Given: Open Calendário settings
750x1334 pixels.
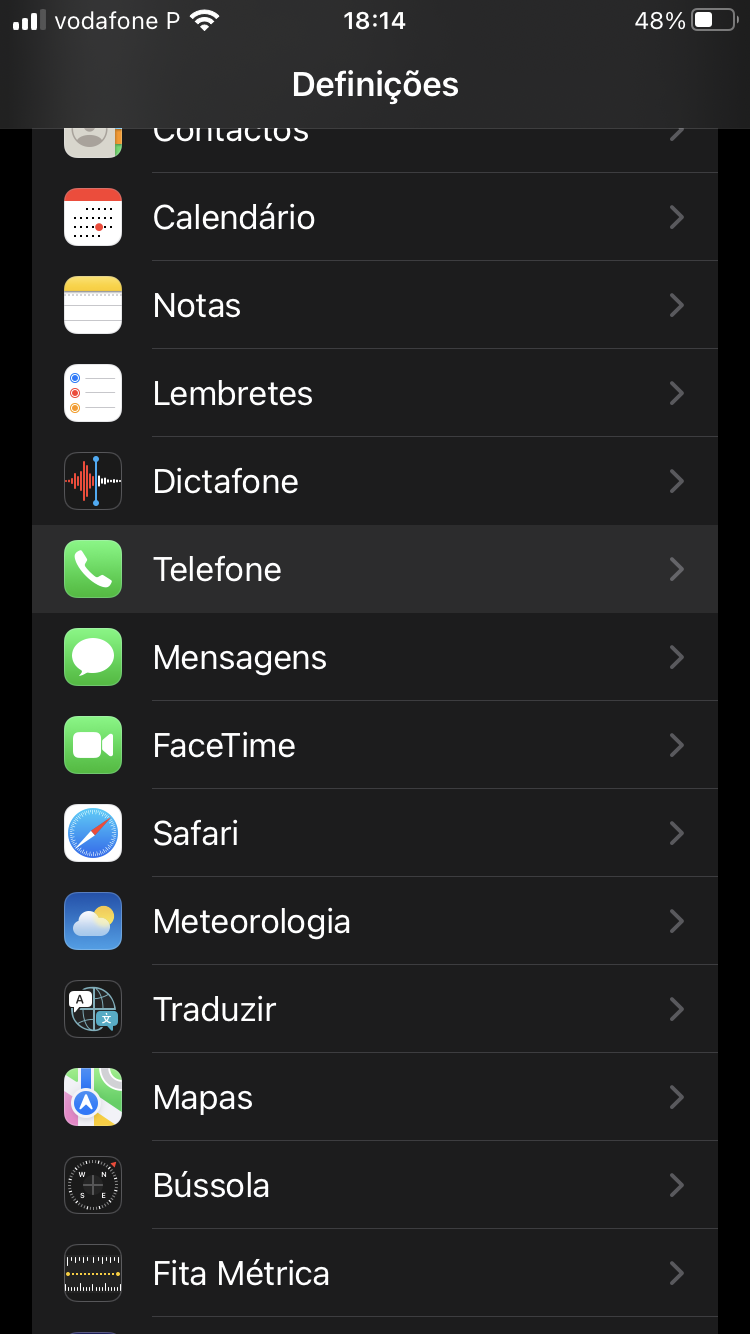Looking at the screenshot, I should click(374, 217).
